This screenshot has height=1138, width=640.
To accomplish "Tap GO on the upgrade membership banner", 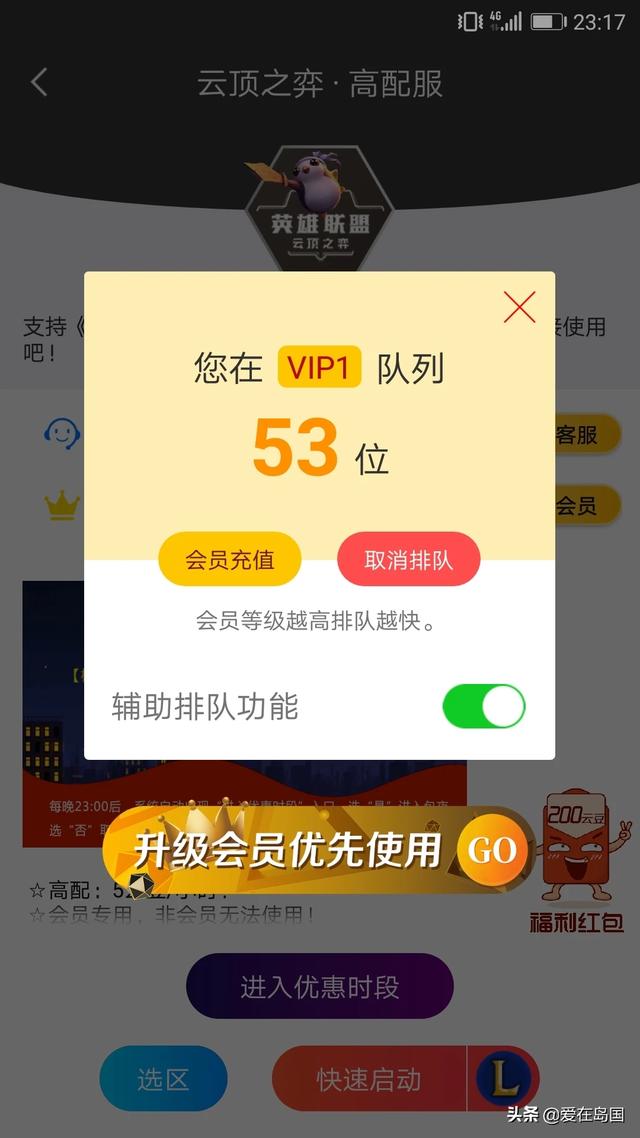I will pyautogui.click(x=492, y=851).
